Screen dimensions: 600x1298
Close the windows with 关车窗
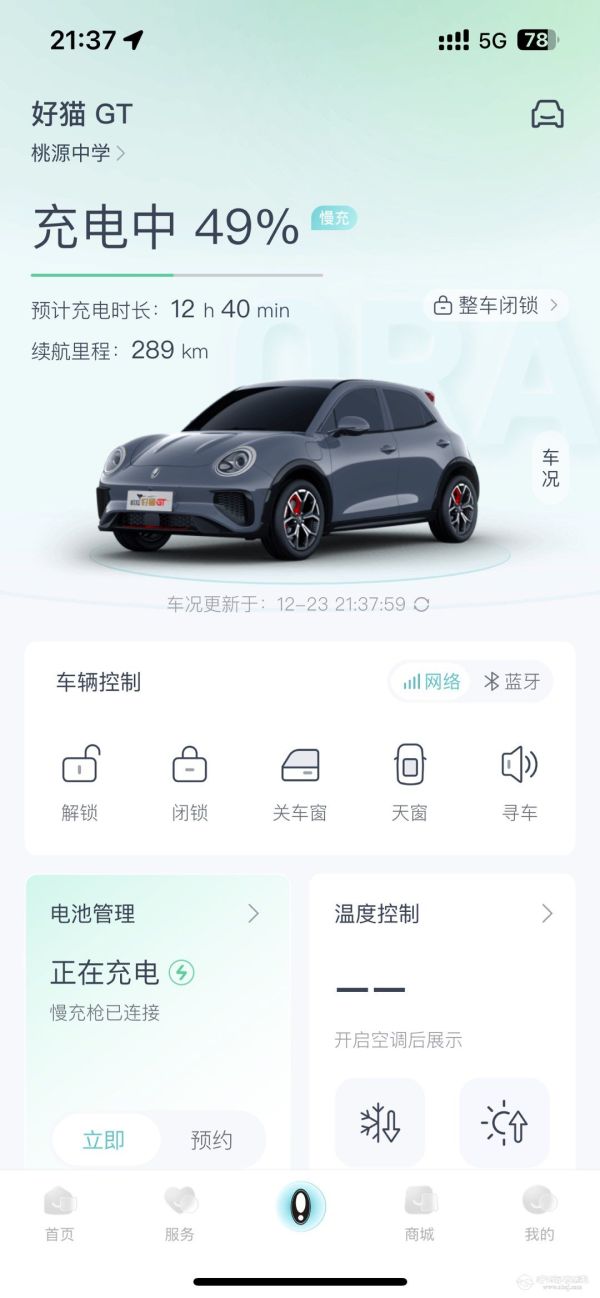(x=300, y=781)
